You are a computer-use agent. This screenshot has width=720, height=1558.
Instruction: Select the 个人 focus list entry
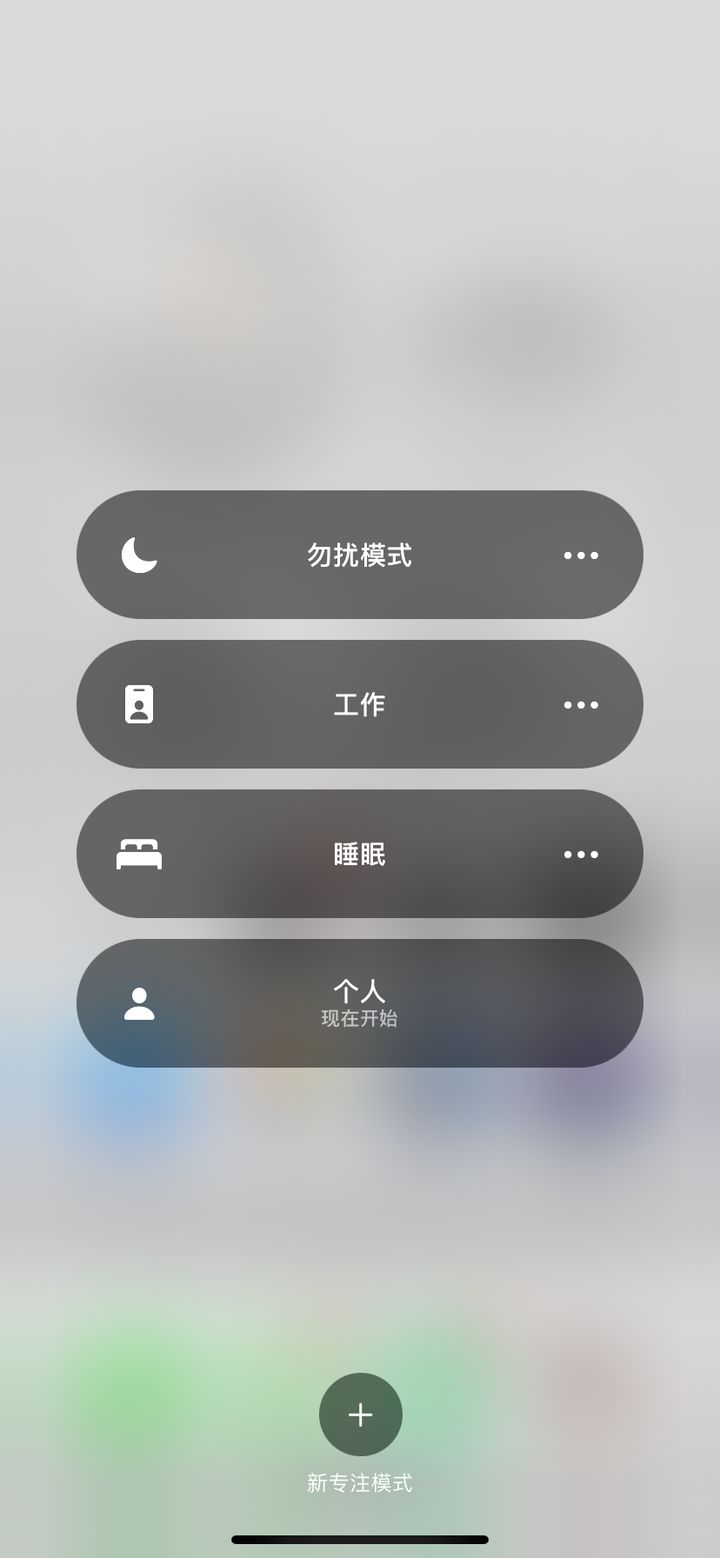[360, 1003]
